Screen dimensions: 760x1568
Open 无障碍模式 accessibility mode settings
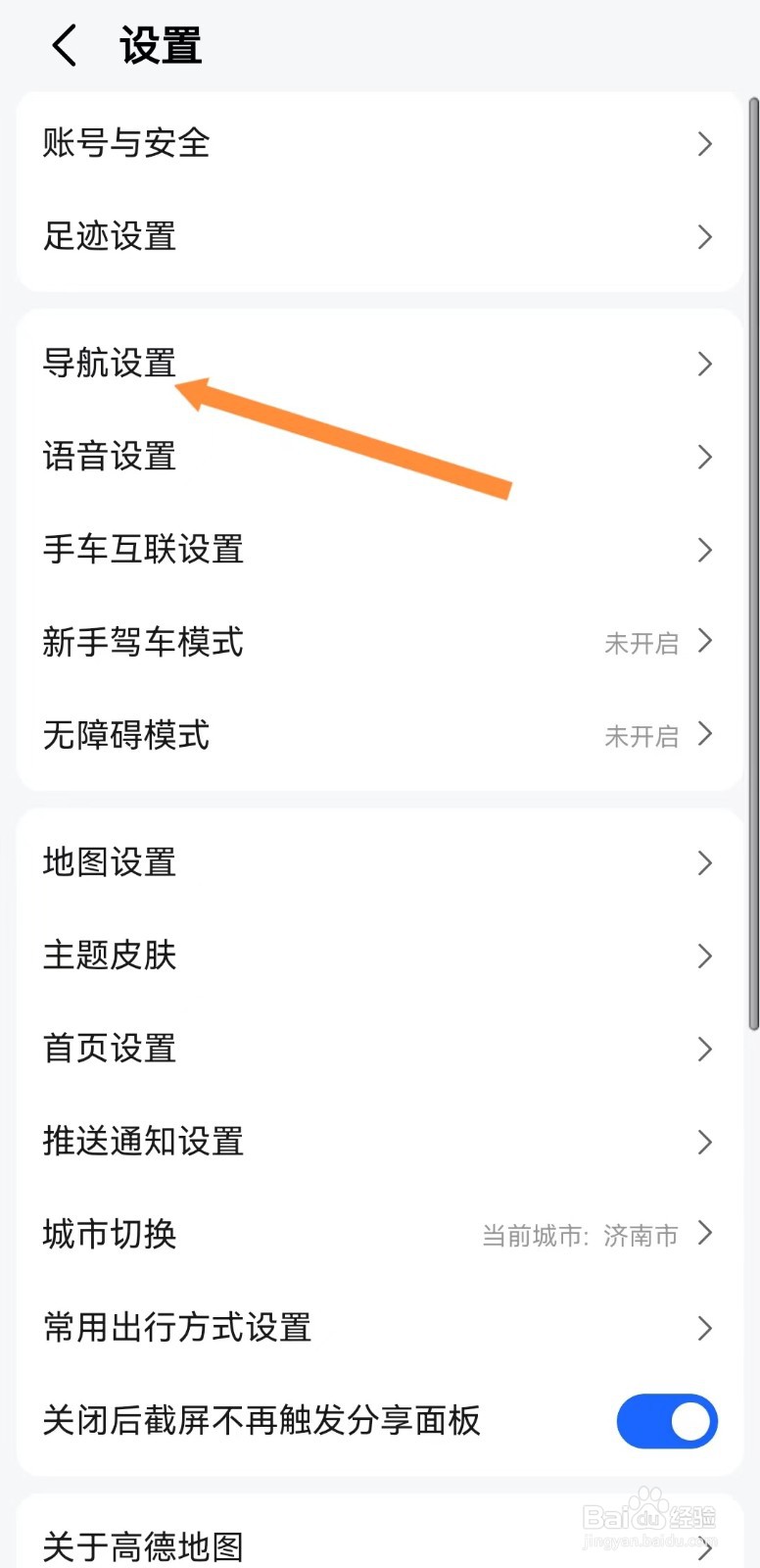point(125,736)
